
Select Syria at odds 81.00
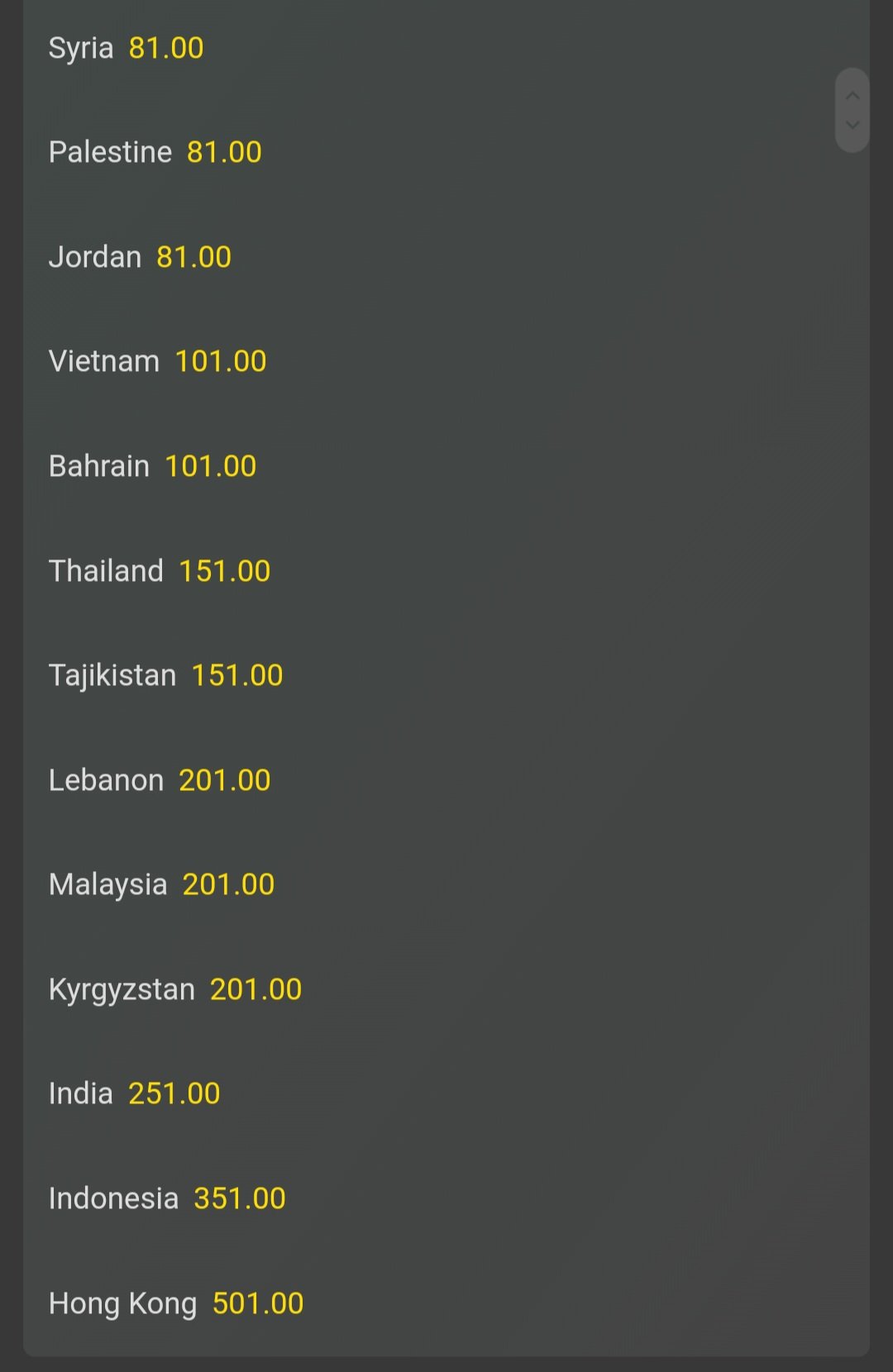pos(126,48)
